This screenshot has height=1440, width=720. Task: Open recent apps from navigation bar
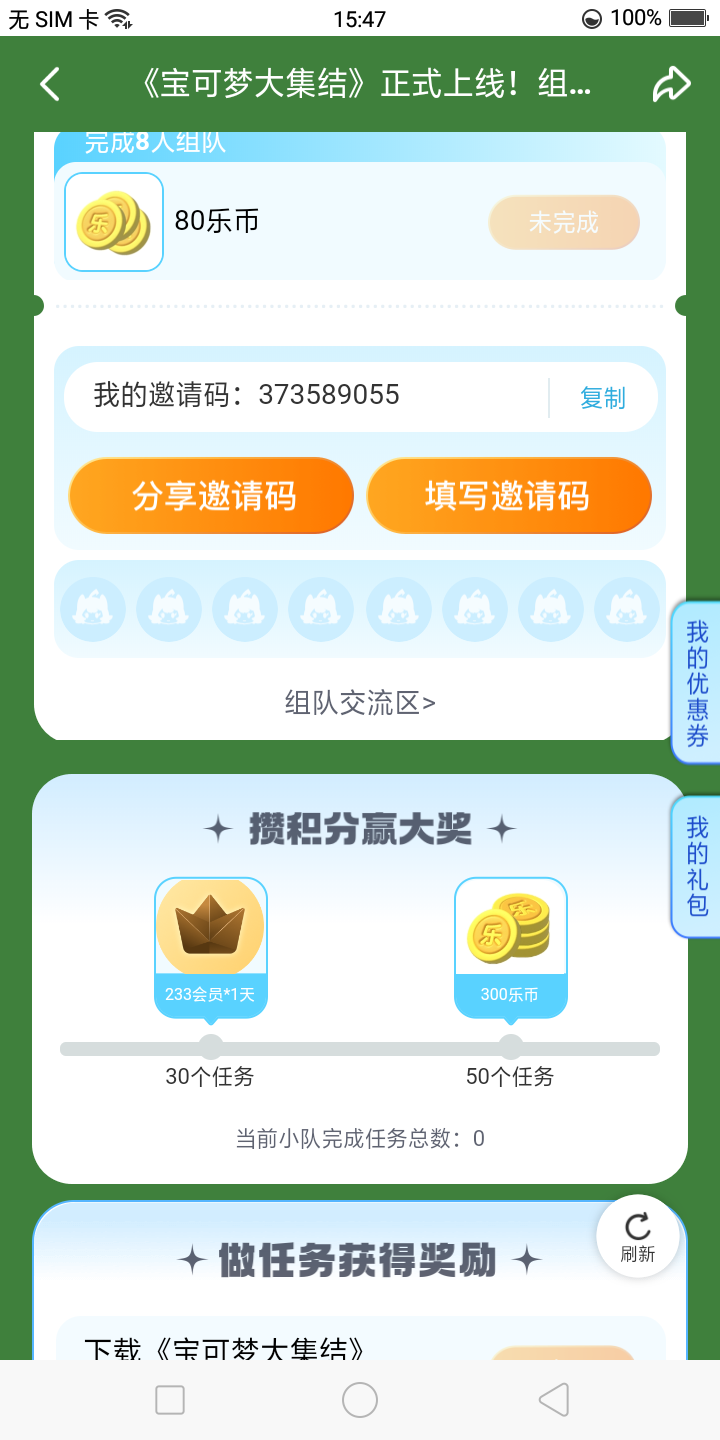(x=170, y=1400)
